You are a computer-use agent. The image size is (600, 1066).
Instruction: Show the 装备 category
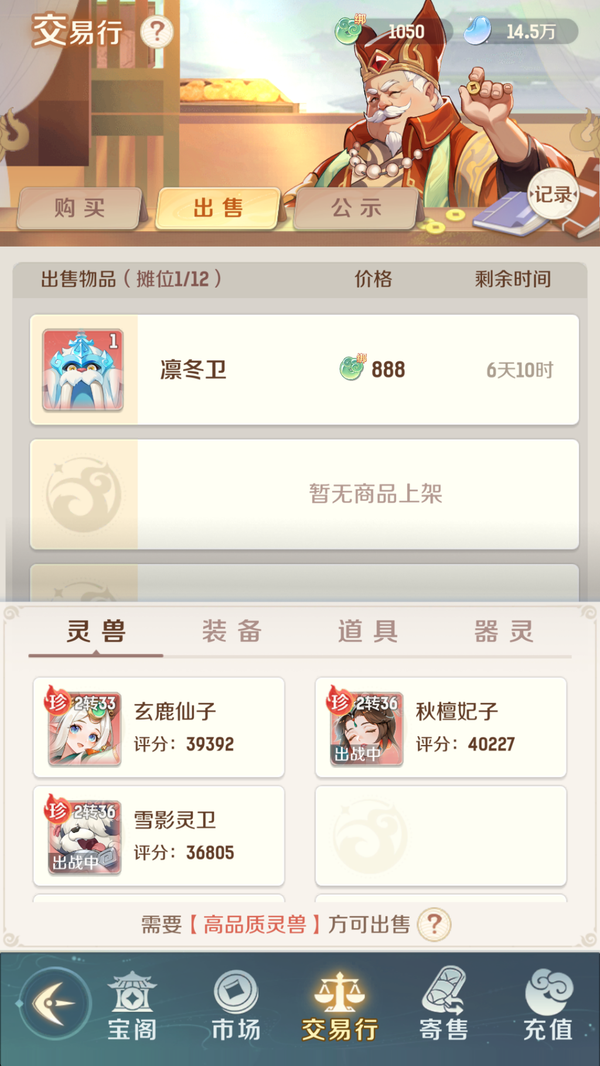point(232,631)
